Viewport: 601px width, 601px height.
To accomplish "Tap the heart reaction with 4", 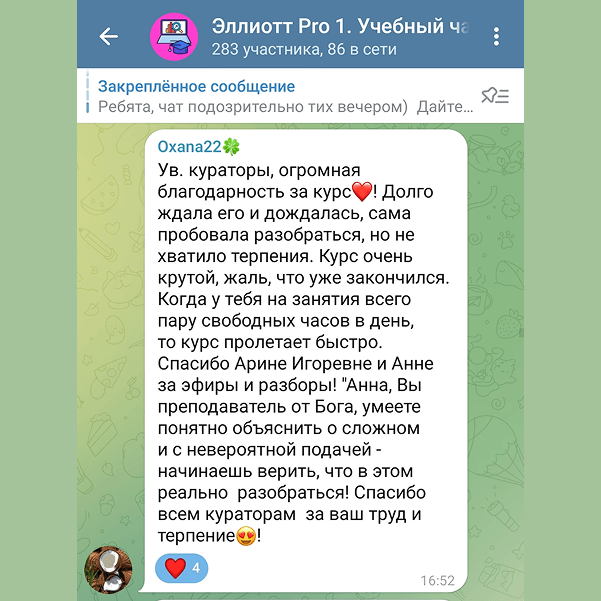I will point(182,569).
